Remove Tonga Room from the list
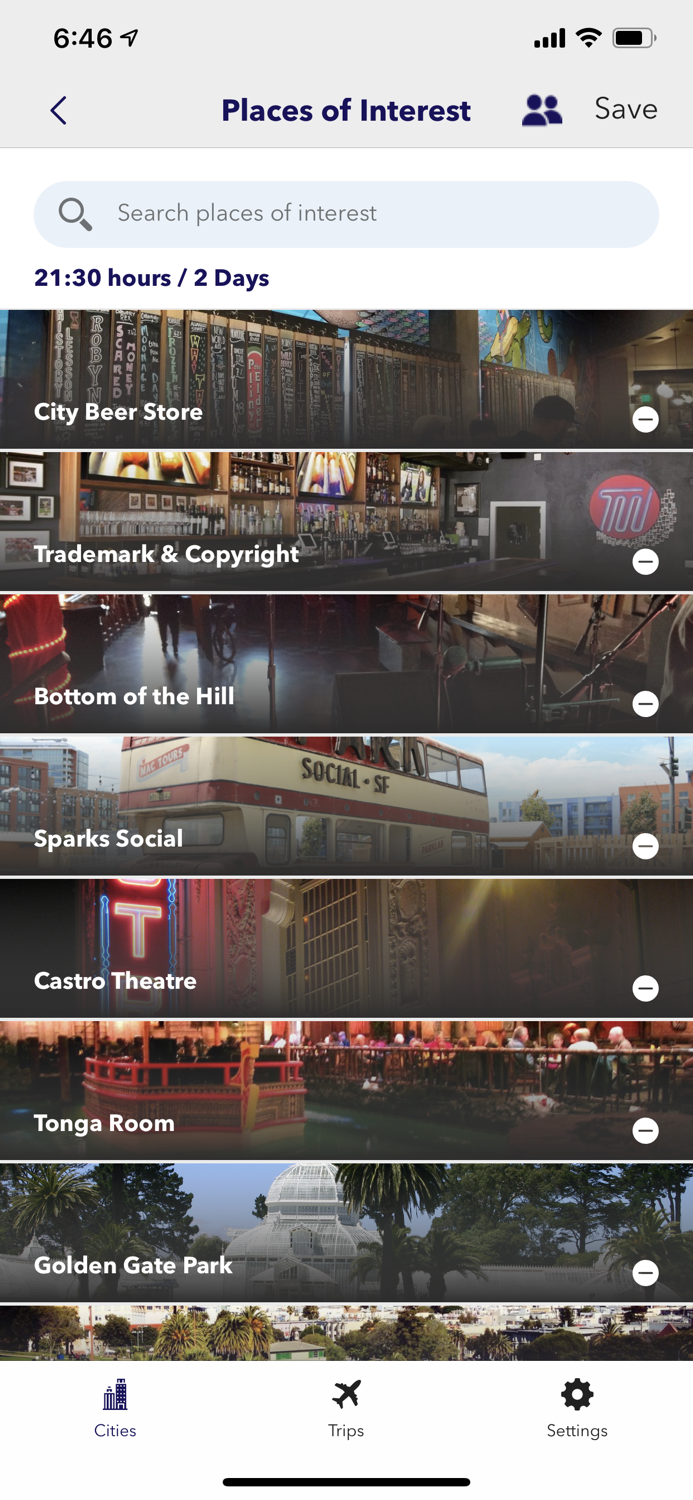 tap(646, 1131)
